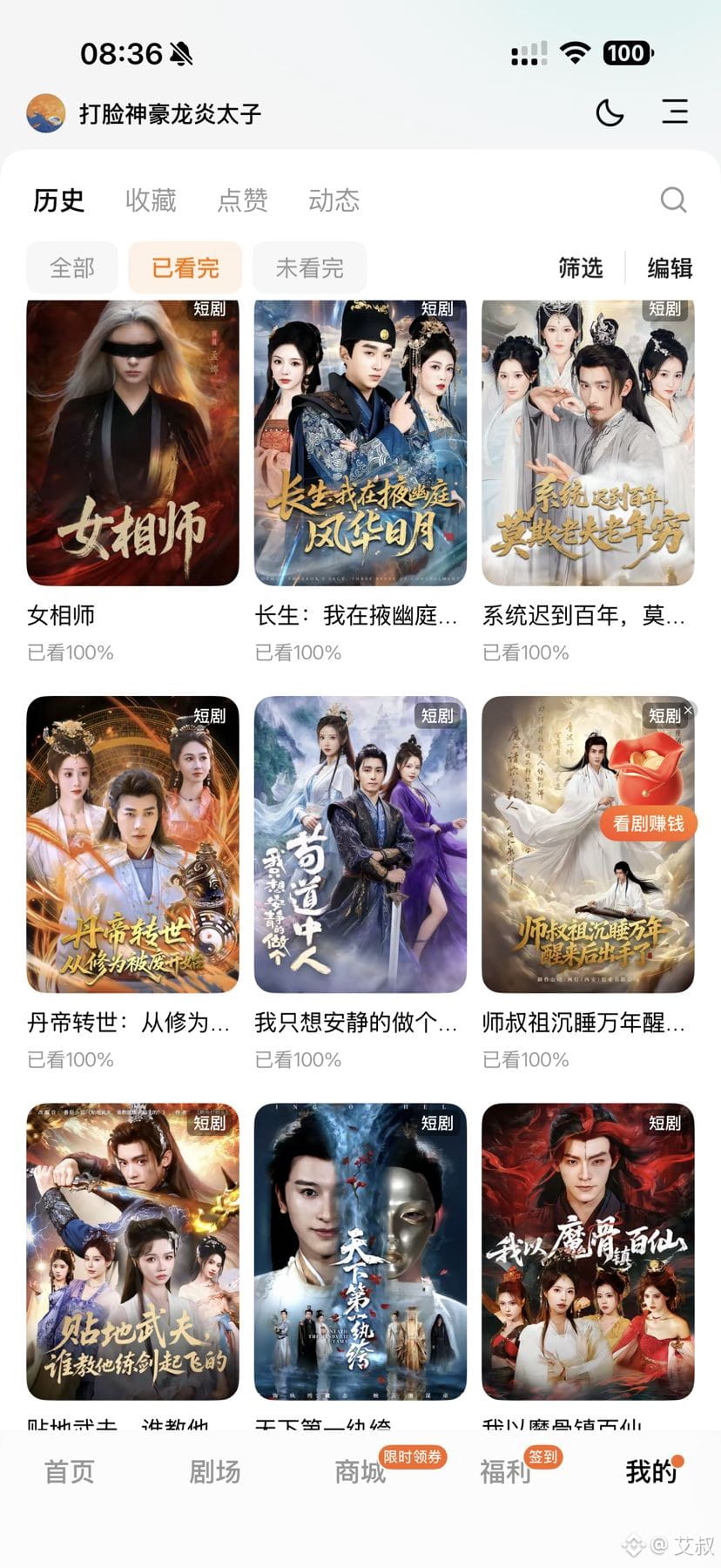The image size is (721, 1568).
Task: Tap 编辑 to edit history
Action: point(670,267)
